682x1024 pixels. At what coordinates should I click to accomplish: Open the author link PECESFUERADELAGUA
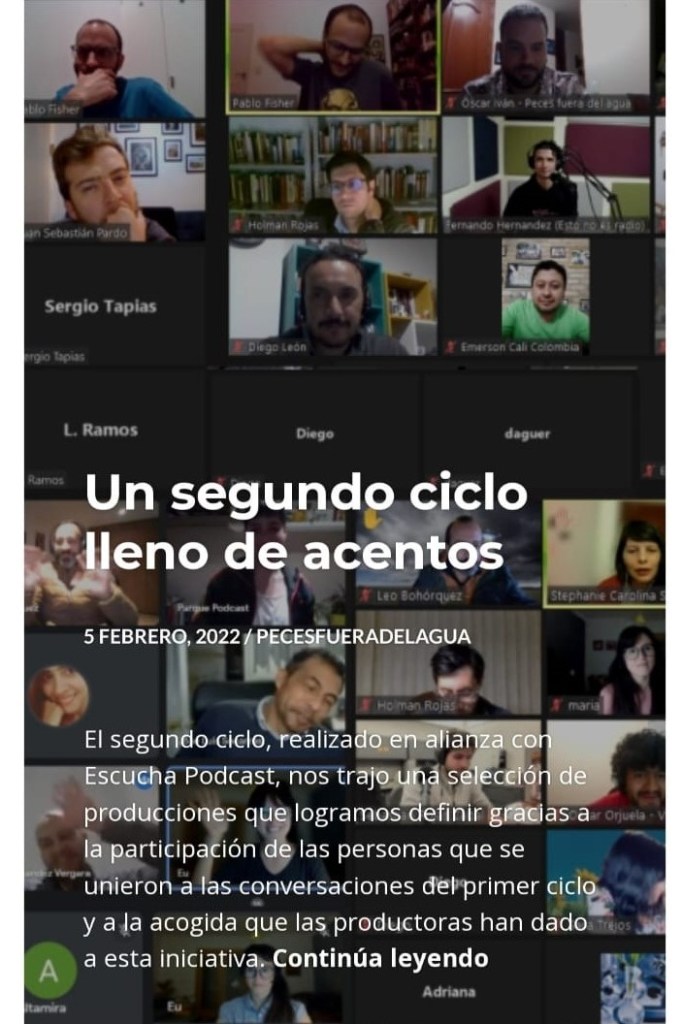pos(363,636)
